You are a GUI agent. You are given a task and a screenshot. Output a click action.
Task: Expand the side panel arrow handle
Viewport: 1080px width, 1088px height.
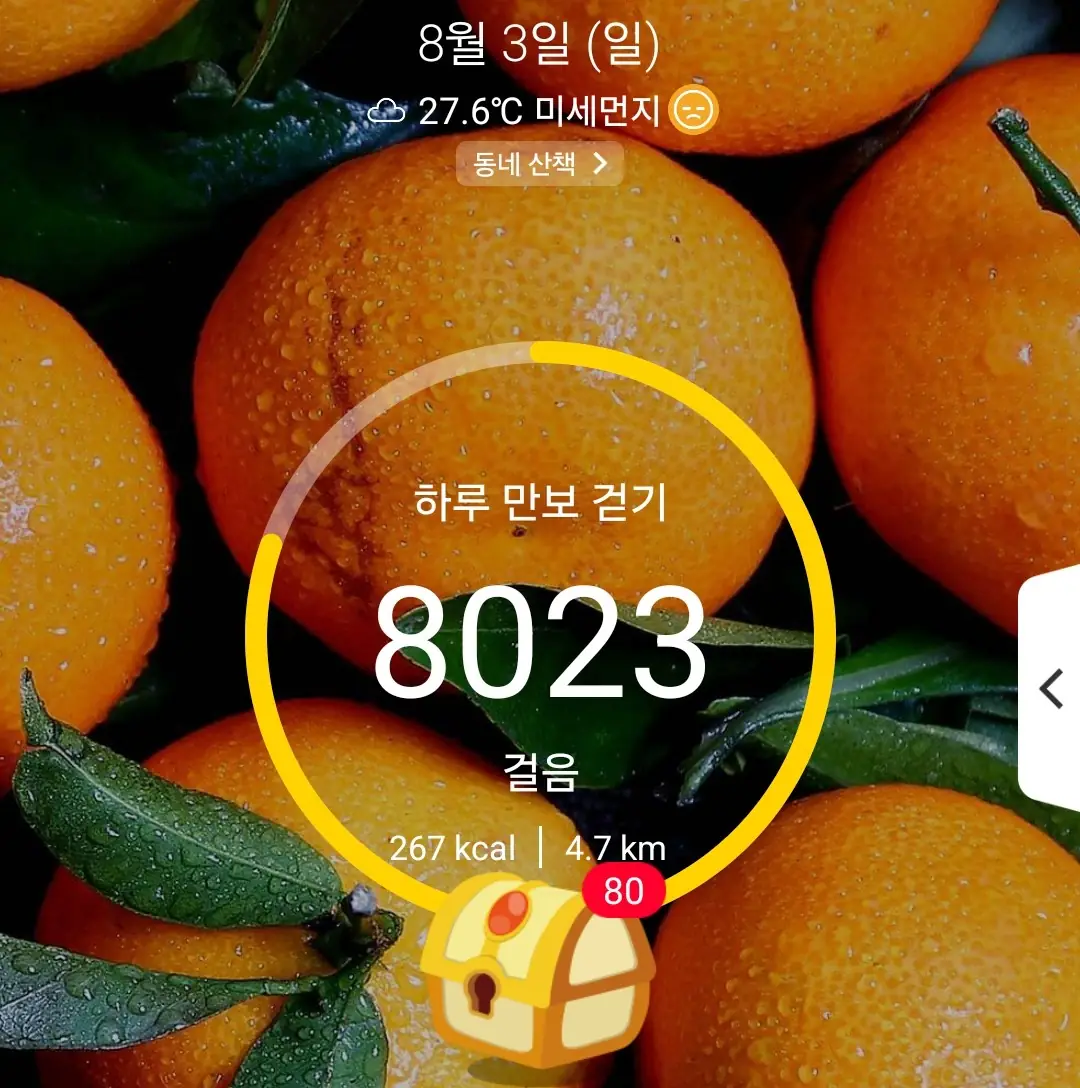coord(1051,689)
